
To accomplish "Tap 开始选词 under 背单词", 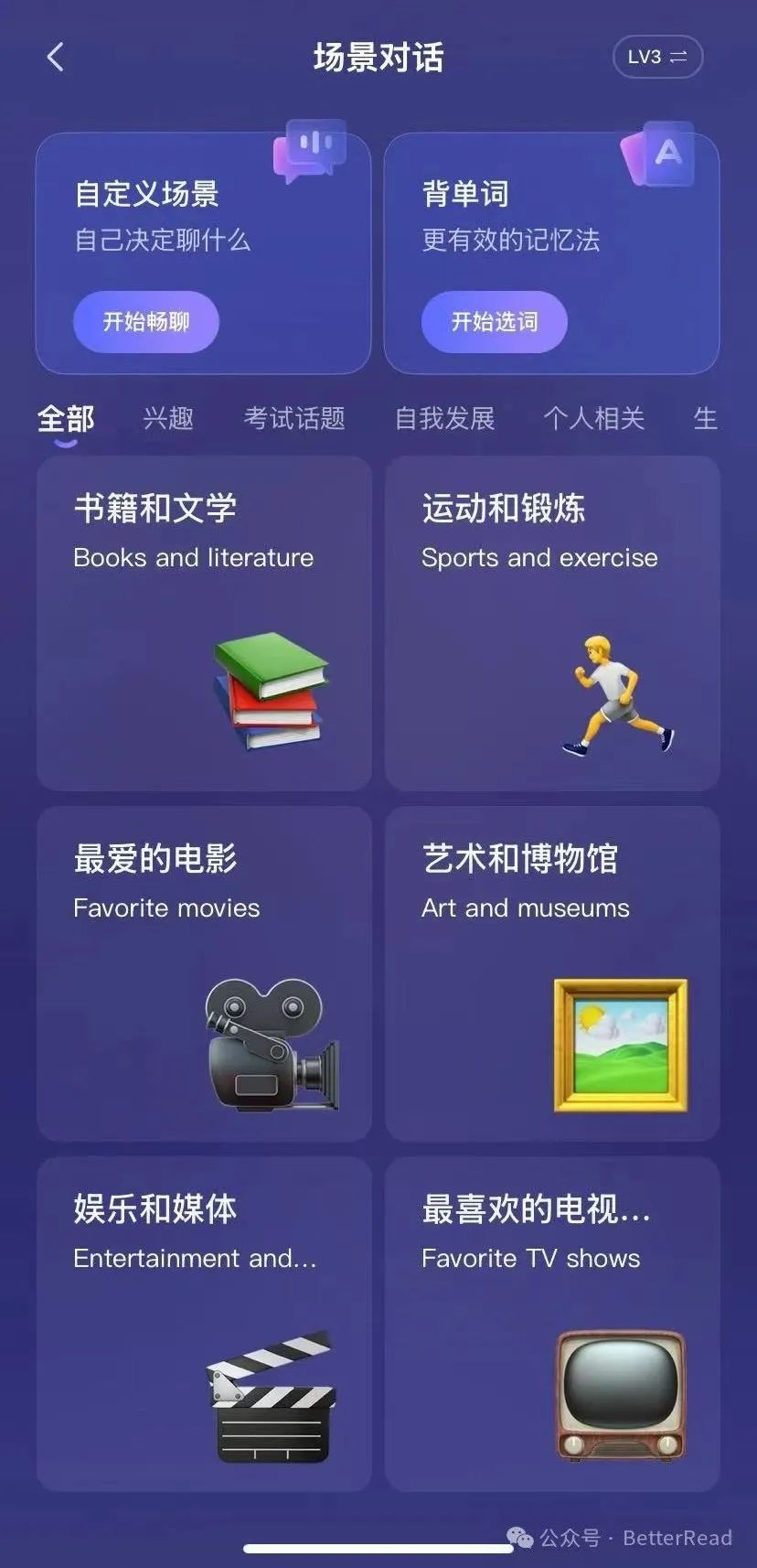I will 495,321.
